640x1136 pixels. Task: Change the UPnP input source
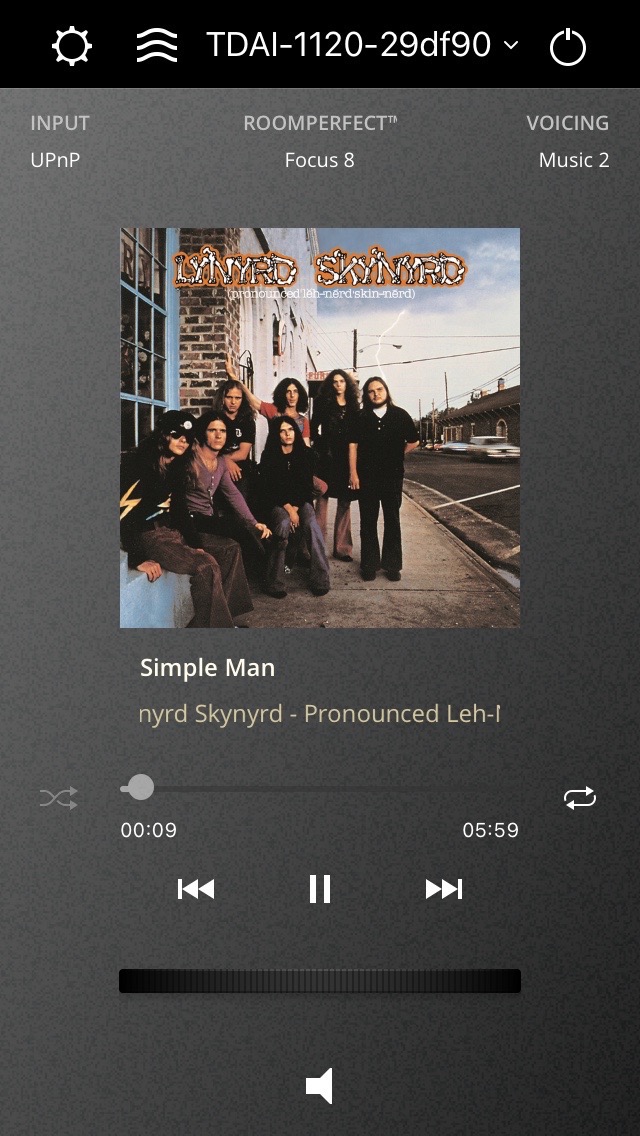[x=55, y=160]
